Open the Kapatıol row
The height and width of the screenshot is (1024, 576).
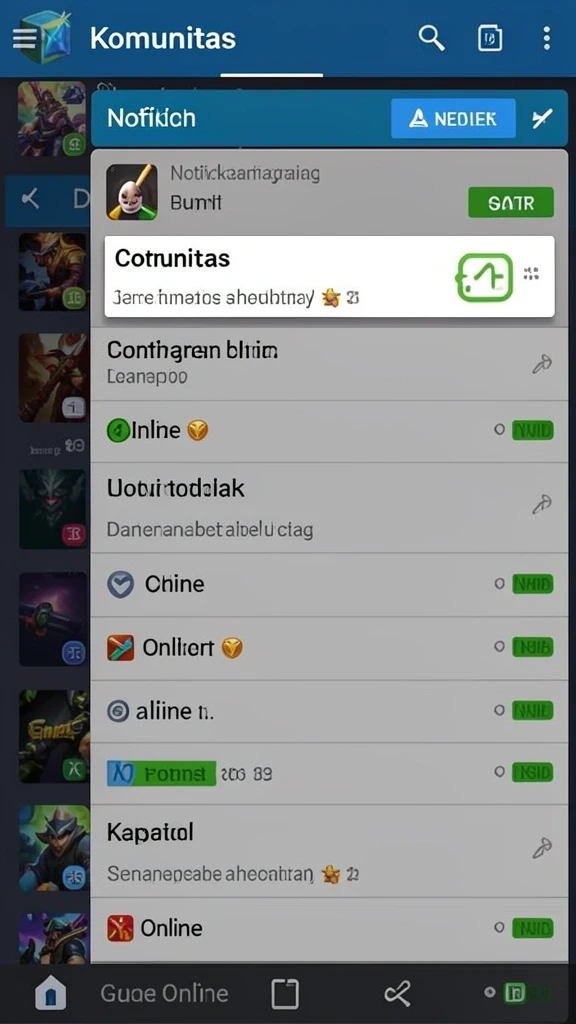click(329, 851)
